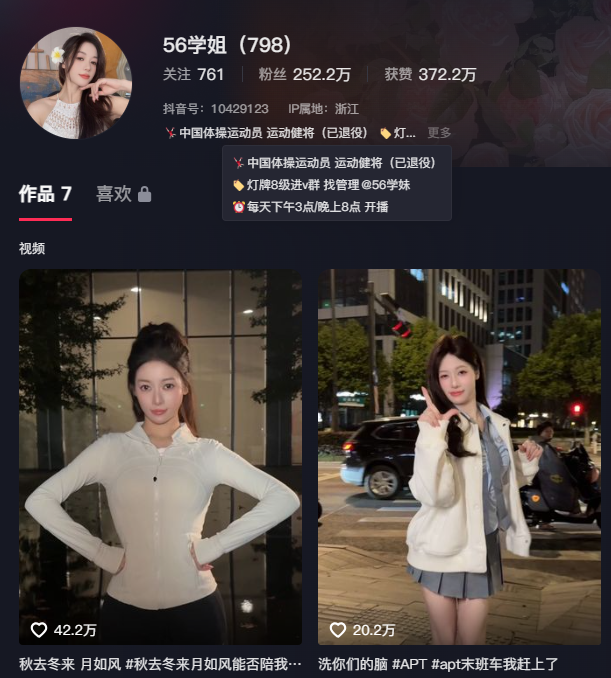Screen dimensions: 611x678
Task: Open the 56学姐 profile avatar
Action: (x=76, y=82)
